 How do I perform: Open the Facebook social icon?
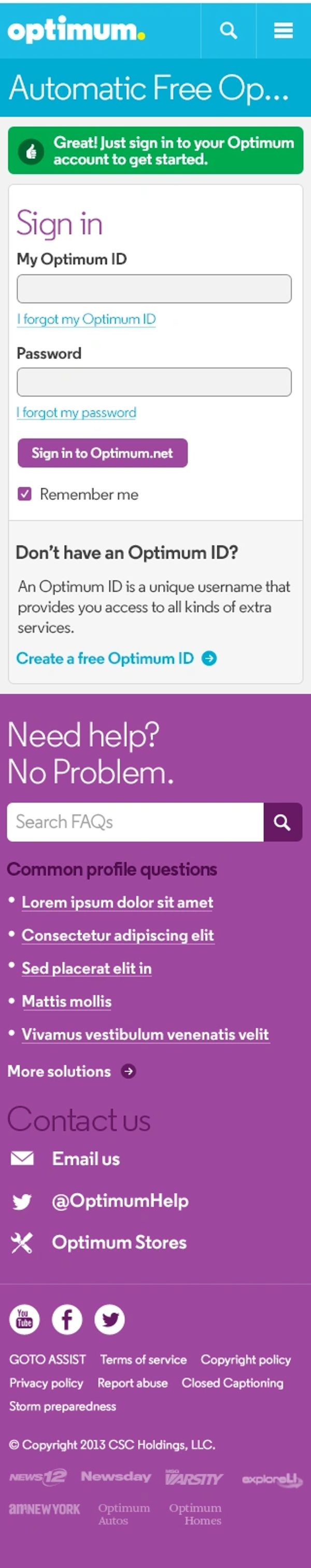[x=67, y=1319]
